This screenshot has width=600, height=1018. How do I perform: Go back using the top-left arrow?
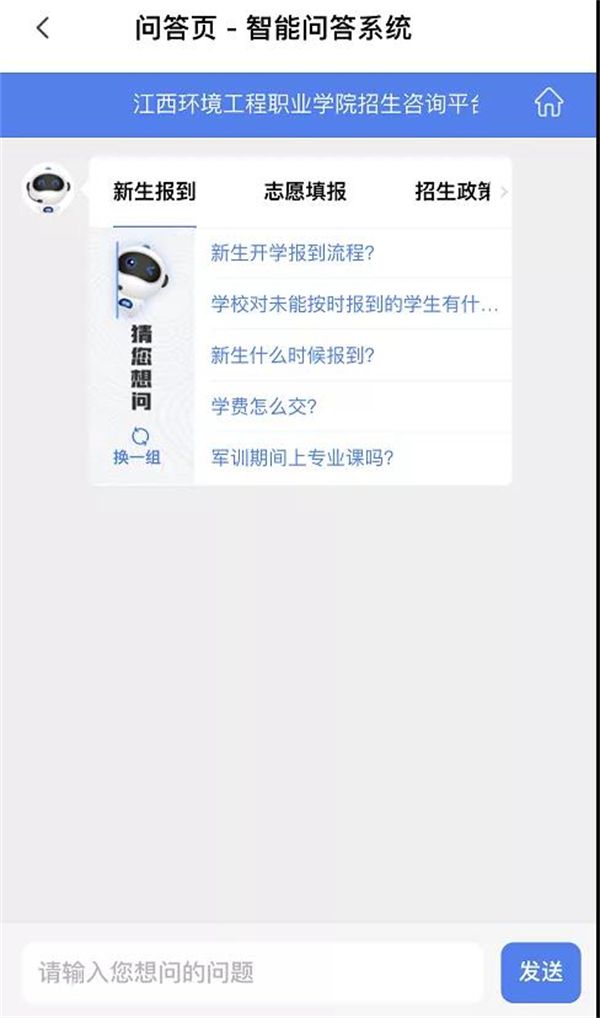[x=42, y=28]
